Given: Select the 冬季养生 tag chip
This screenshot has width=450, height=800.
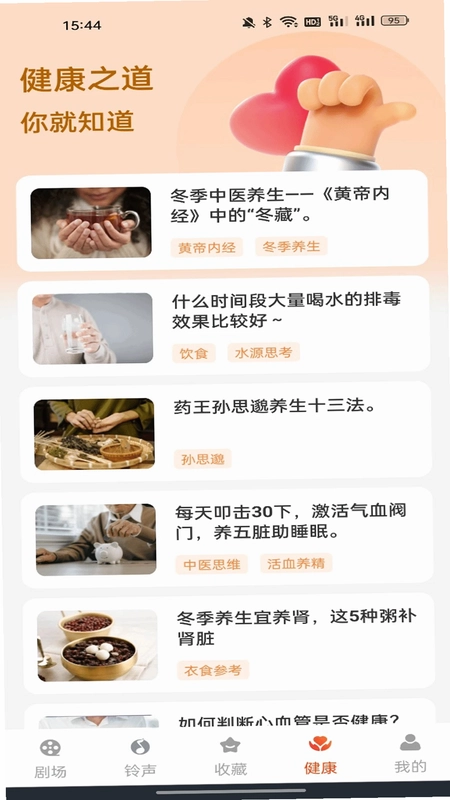Looking at the screenshot, I should (291, 246).
